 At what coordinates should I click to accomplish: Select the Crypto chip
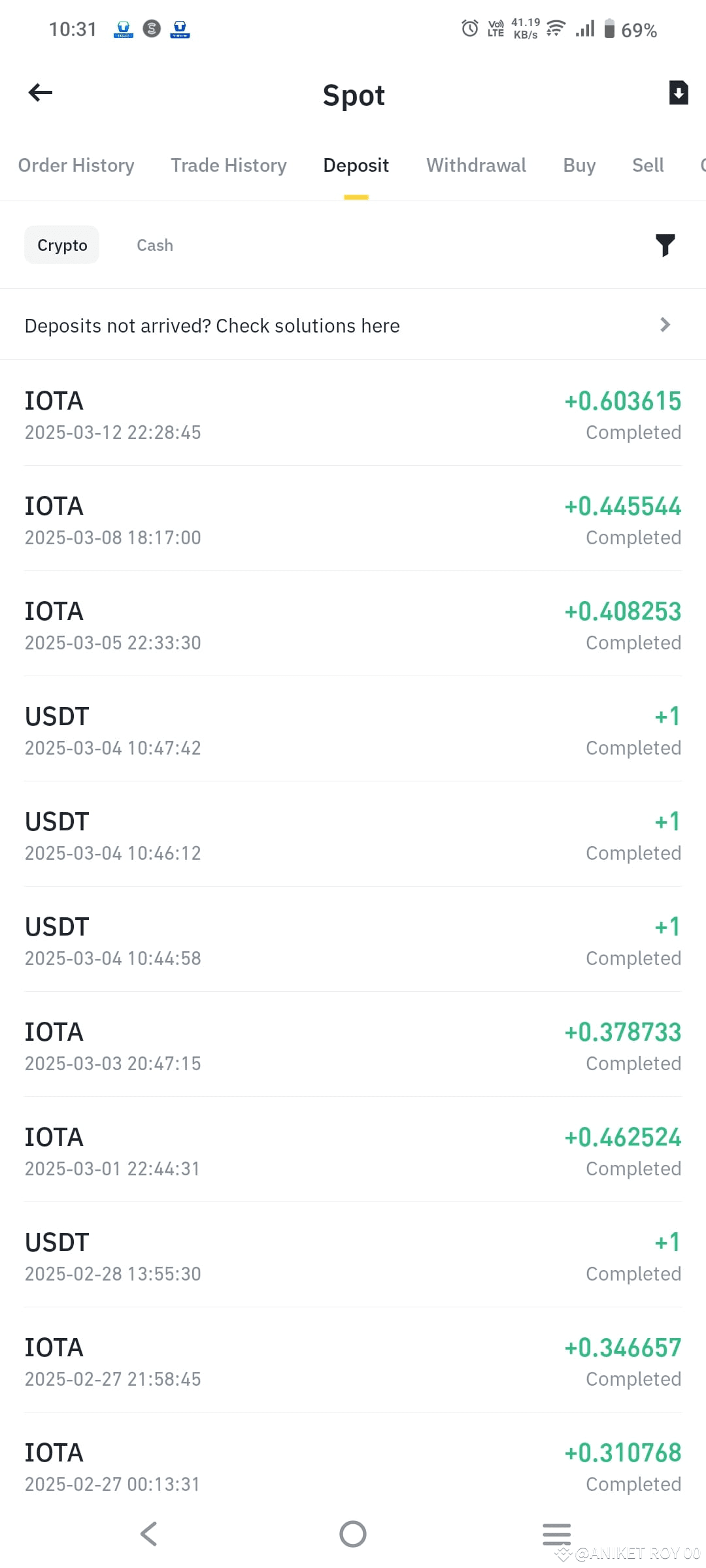(x=62, y=245)
